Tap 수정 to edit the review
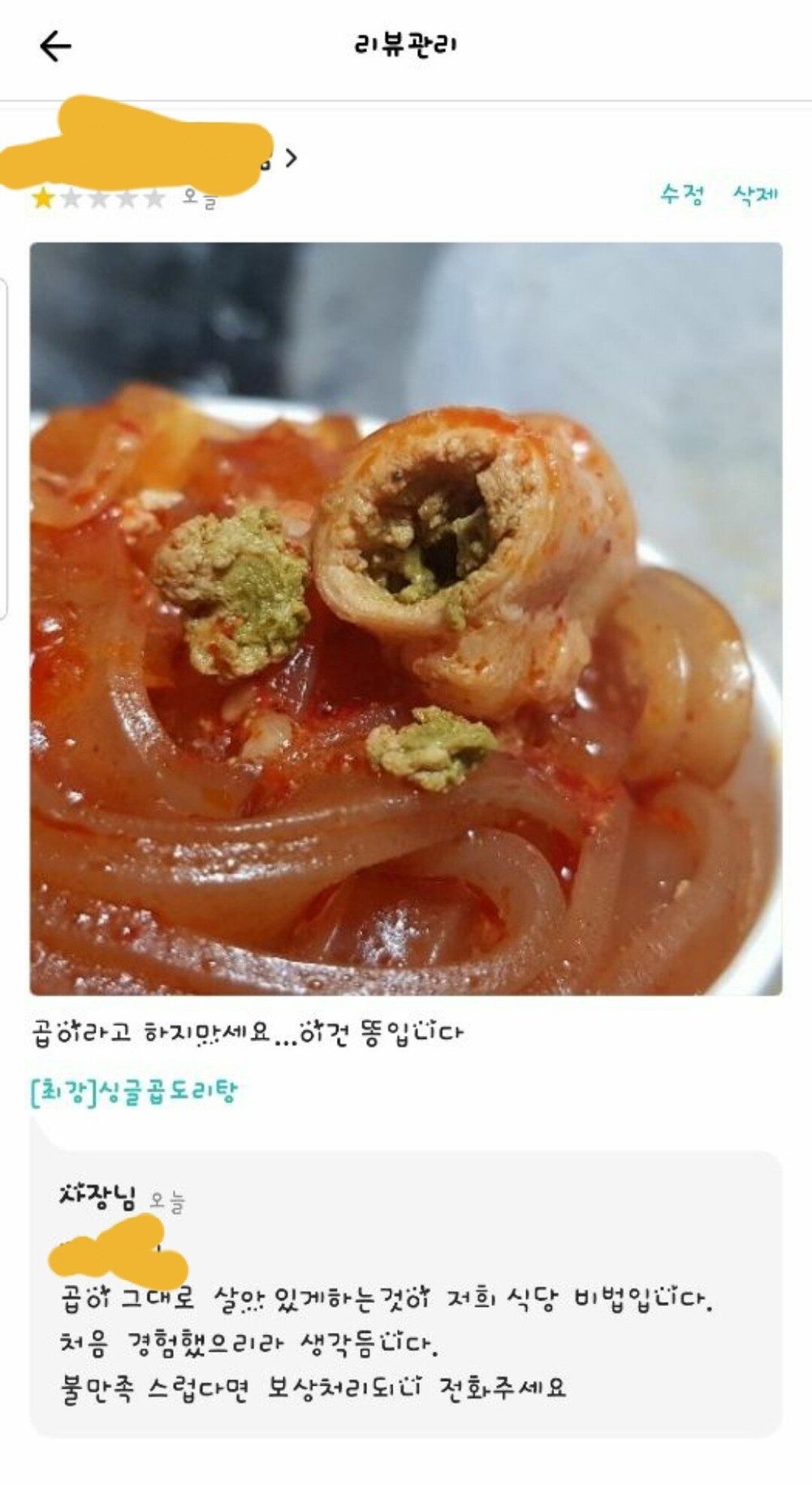812x1485 pixels. (681, 194)
